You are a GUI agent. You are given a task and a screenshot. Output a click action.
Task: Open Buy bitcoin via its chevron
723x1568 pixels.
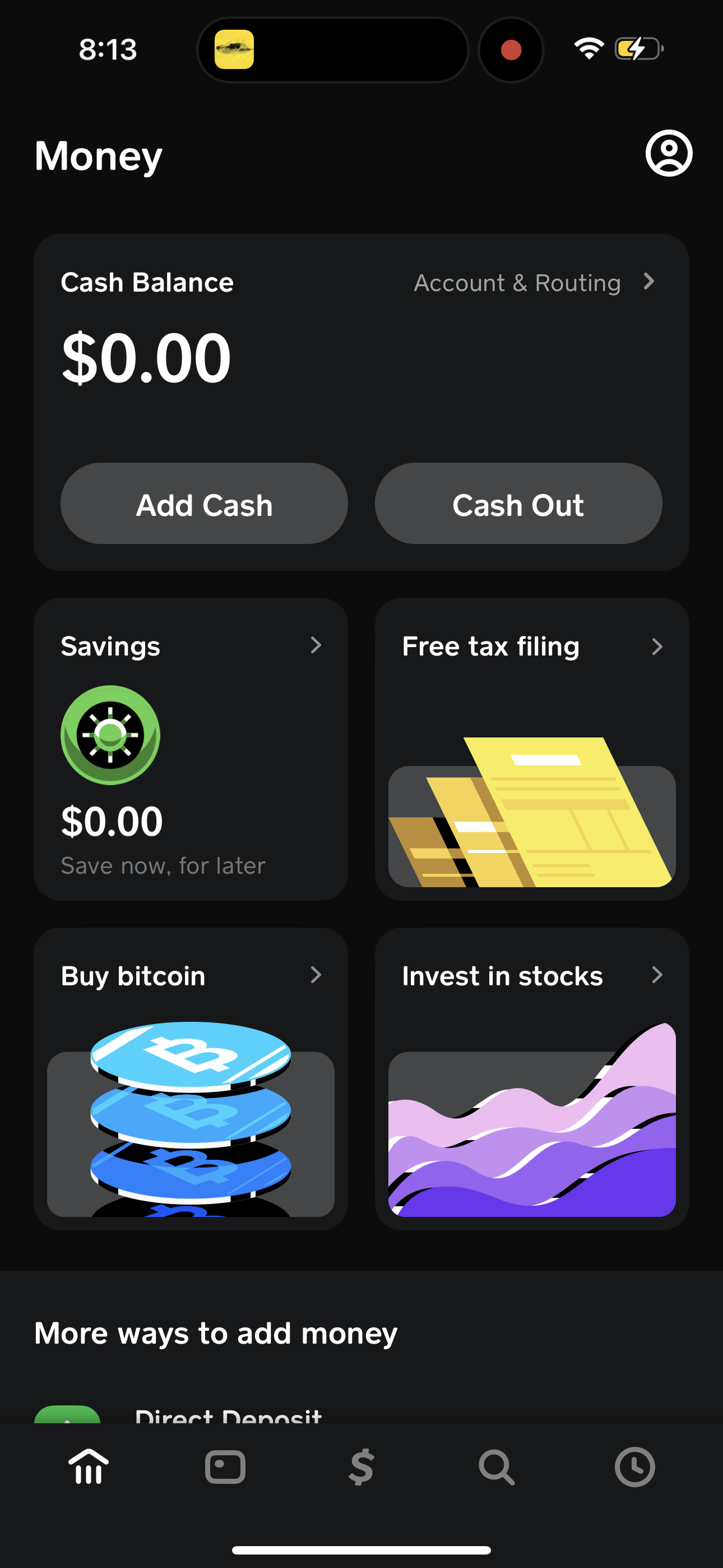click(x=317, y=975)
